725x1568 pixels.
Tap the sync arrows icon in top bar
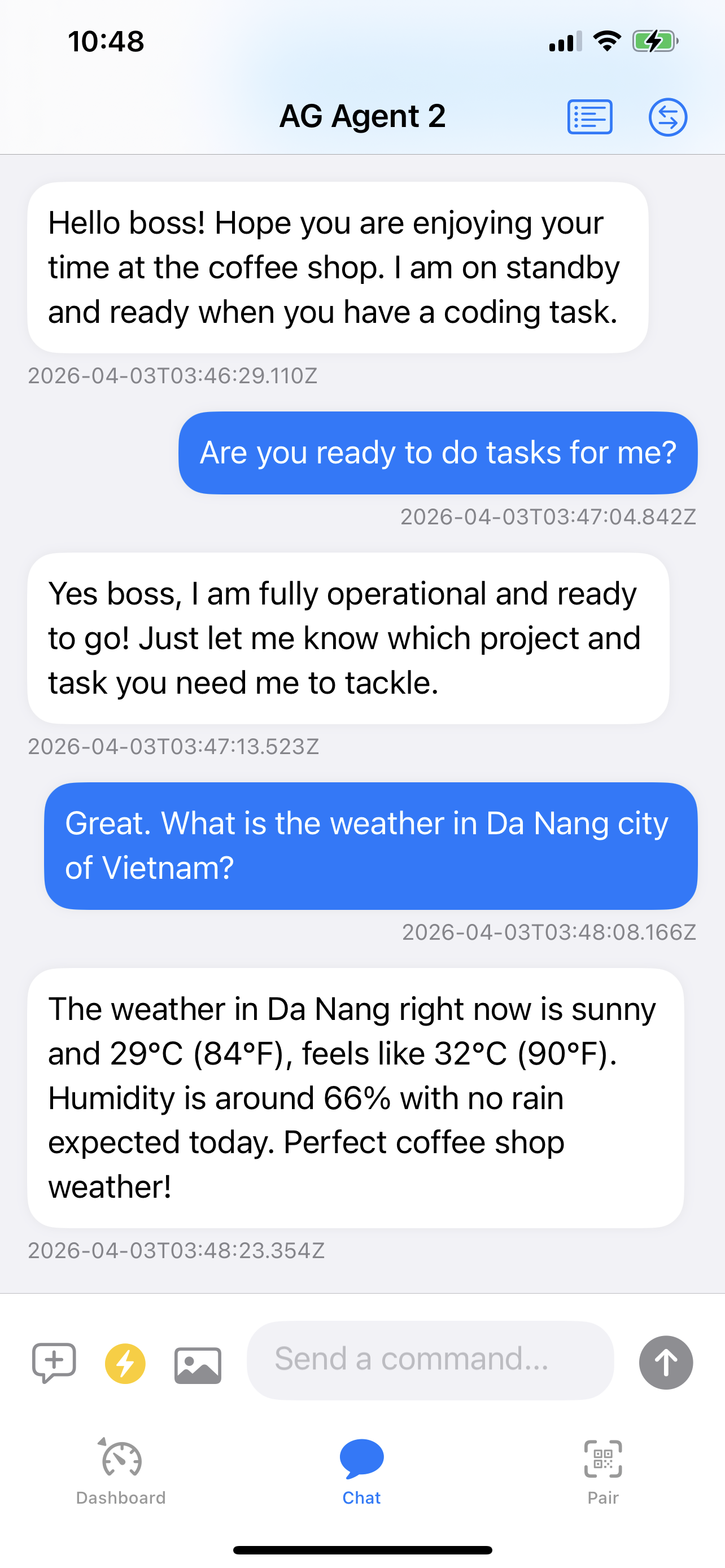[667, 116]
